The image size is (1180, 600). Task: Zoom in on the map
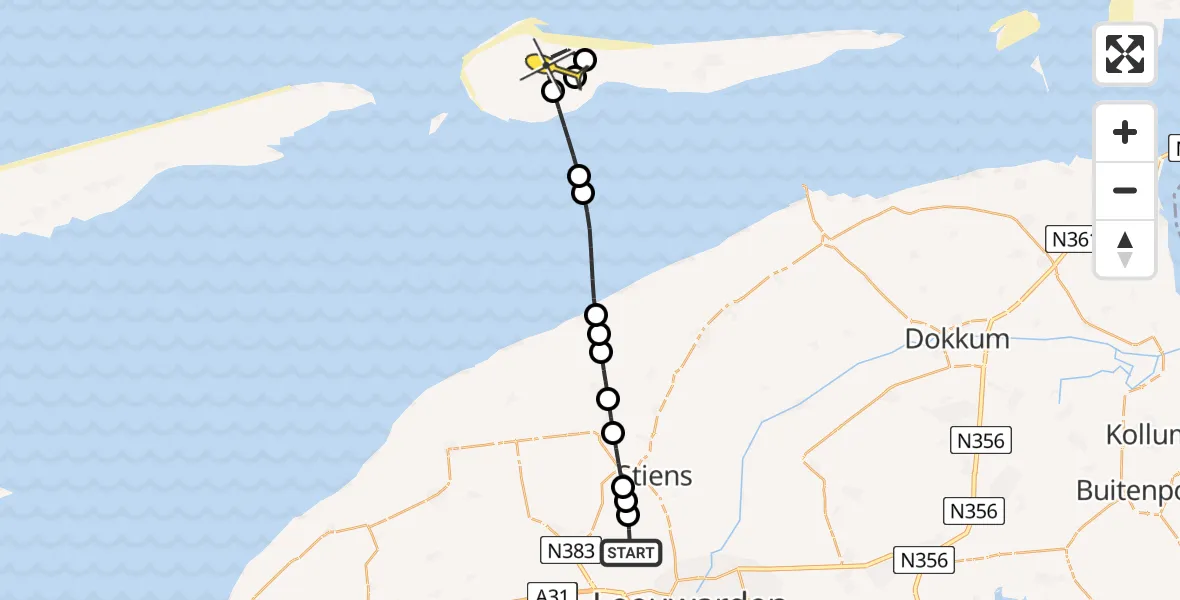coord(1125,132)
